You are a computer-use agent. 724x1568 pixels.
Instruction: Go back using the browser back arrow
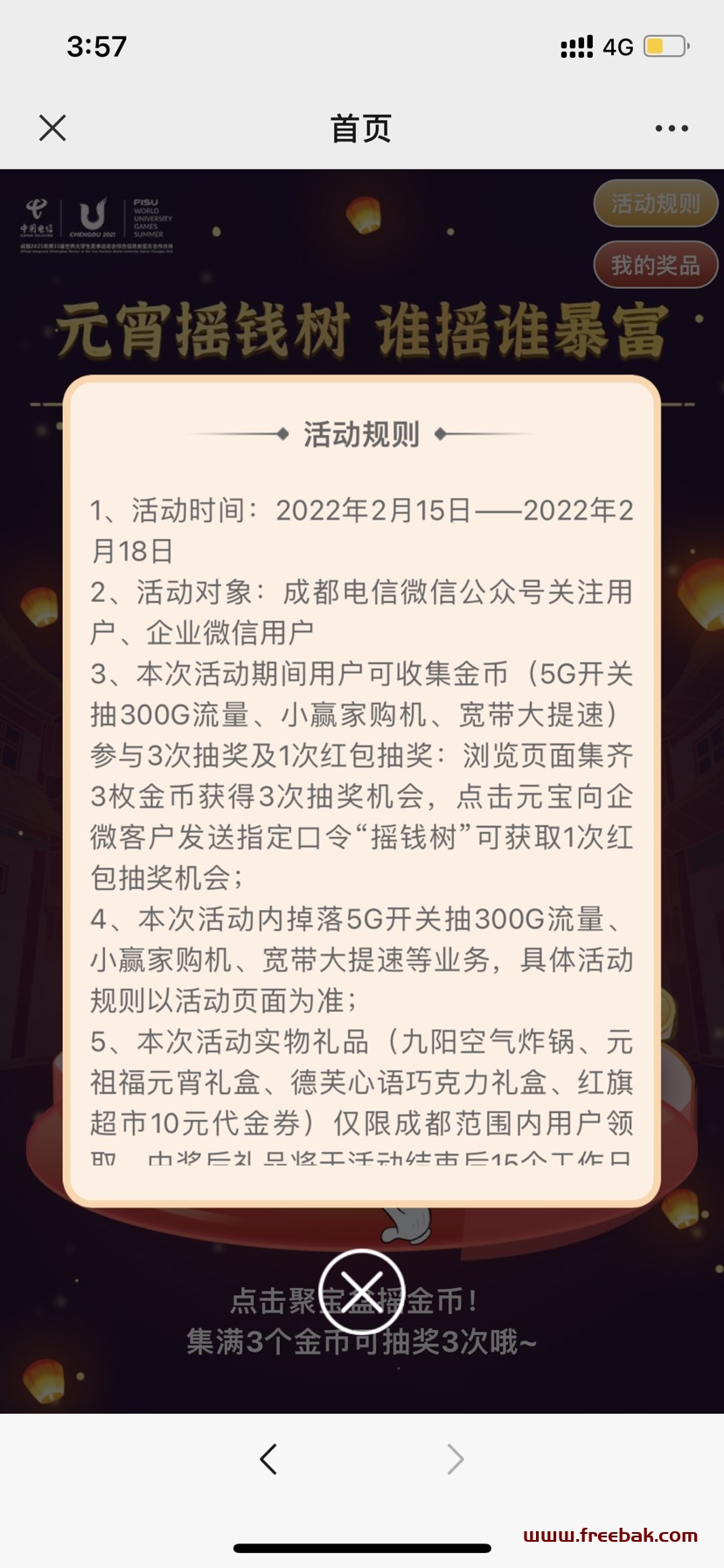pyautogui.click(x=268, y=1459)
